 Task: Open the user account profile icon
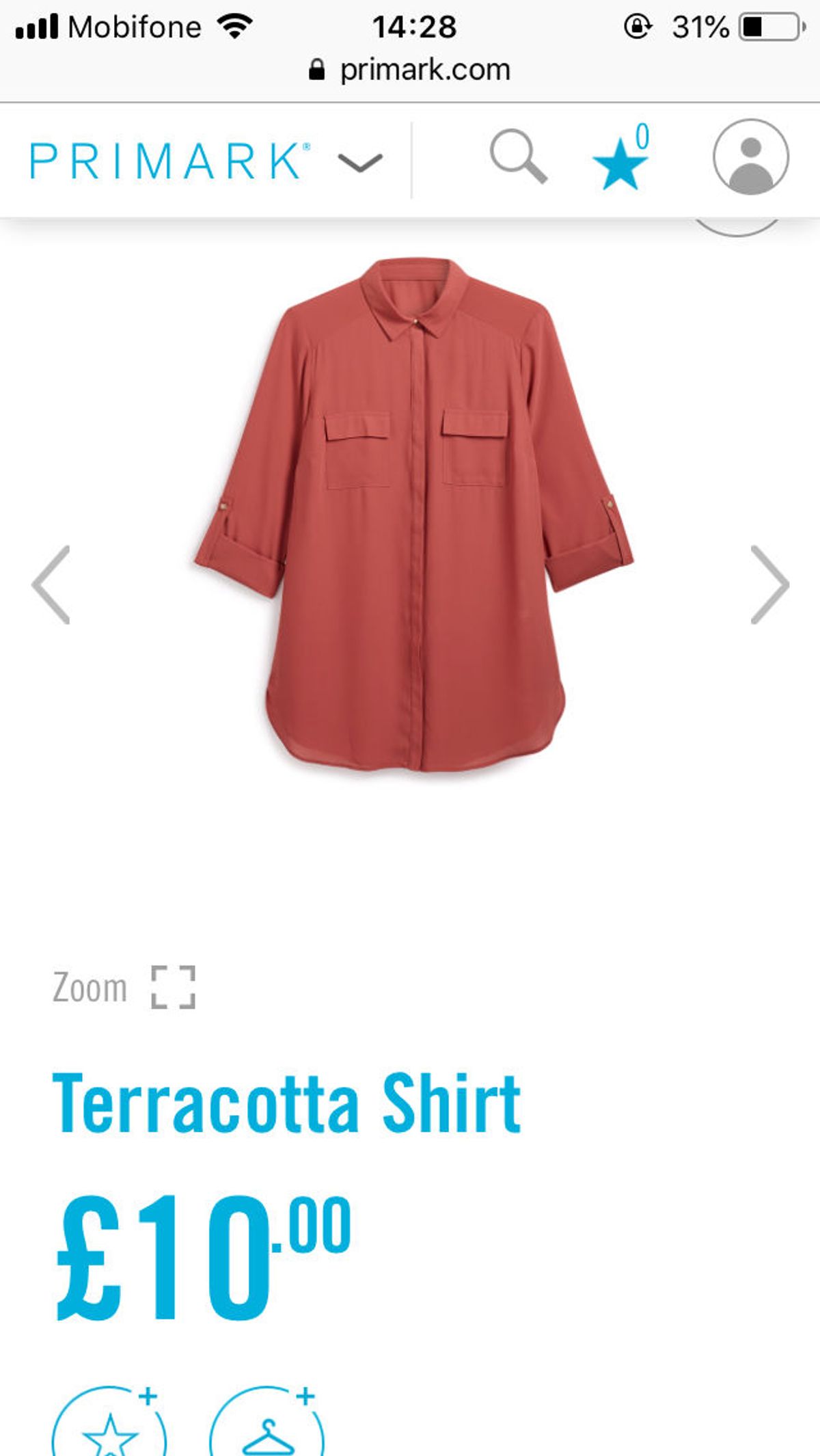[750, 157]
